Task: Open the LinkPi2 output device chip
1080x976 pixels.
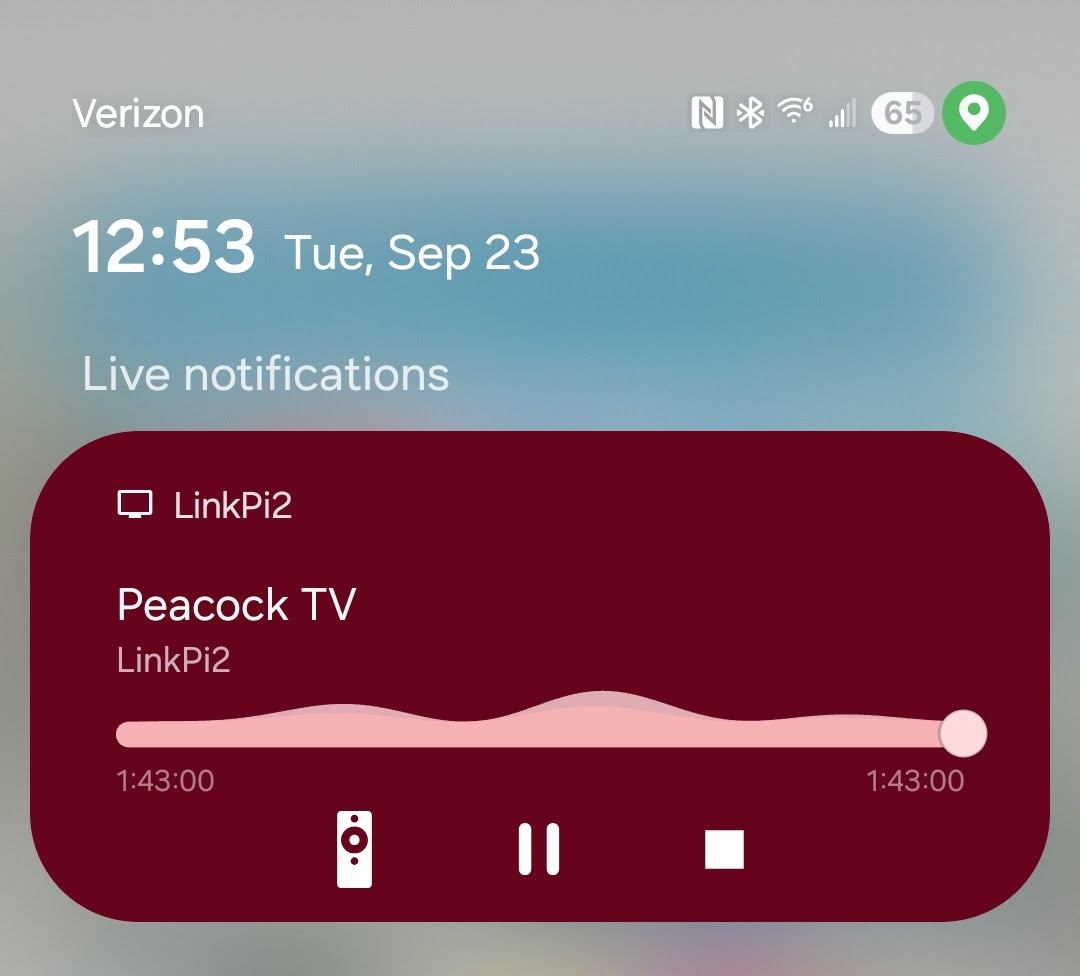Action: click(205, 505)
